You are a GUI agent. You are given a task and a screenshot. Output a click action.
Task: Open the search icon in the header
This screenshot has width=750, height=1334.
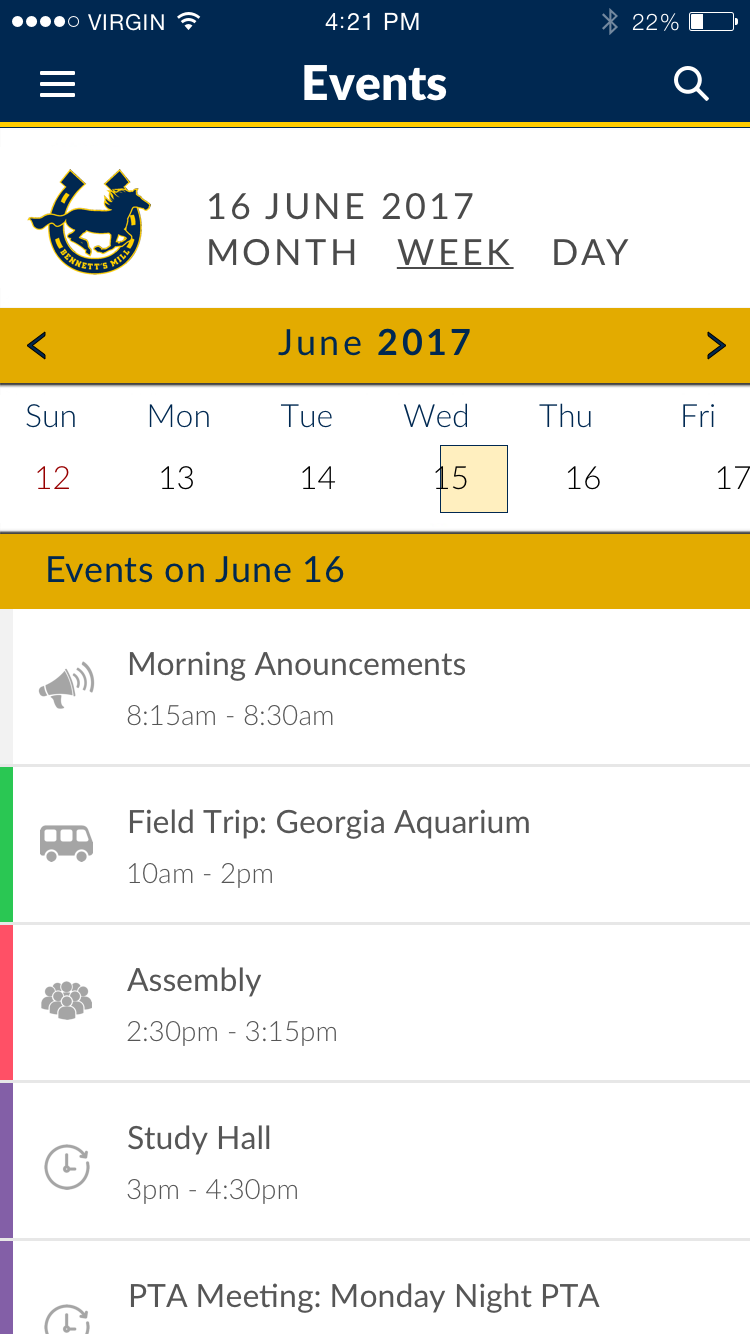point(691,84)
